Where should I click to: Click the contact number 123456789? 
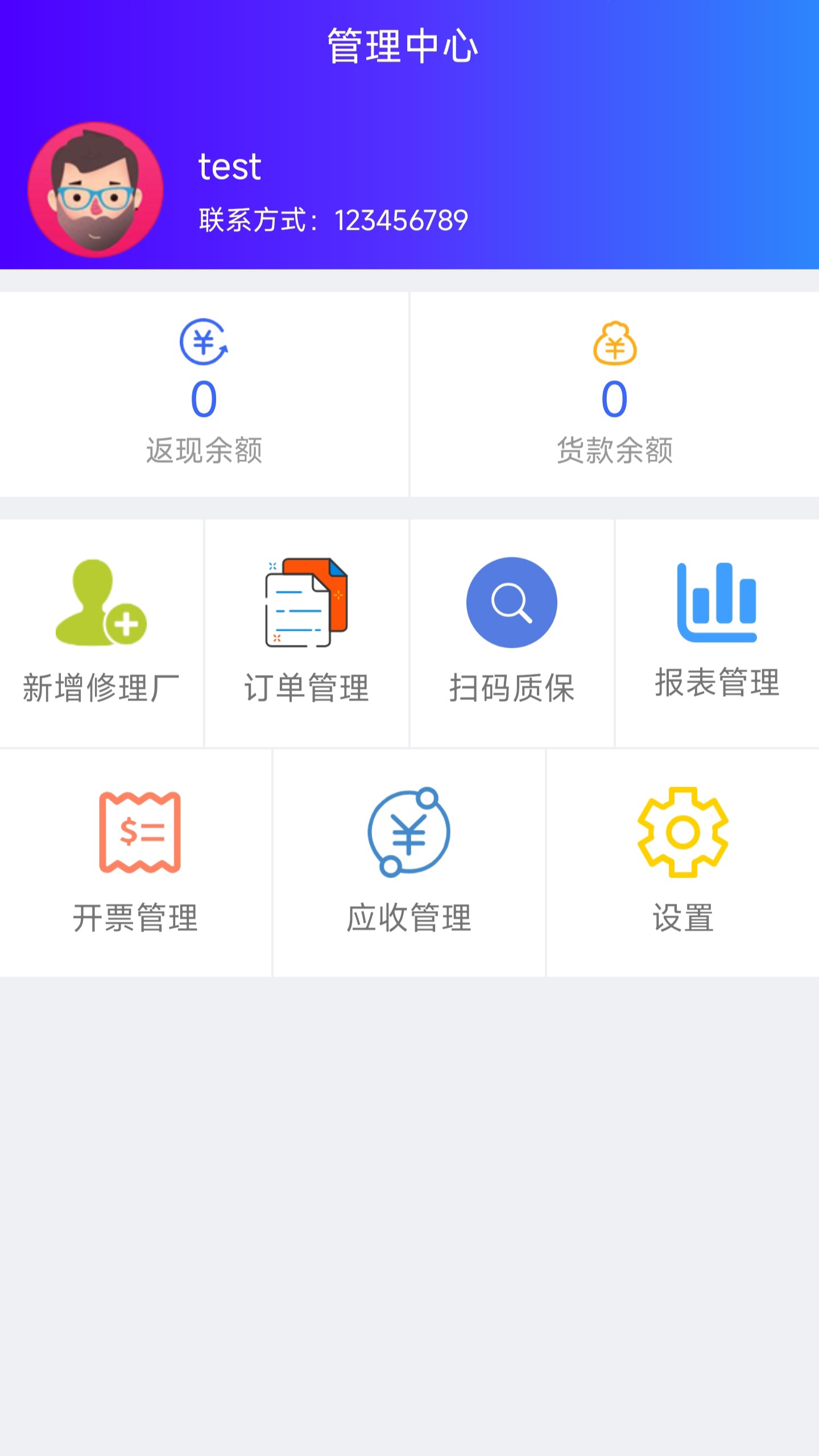click(x=400, y=219)
